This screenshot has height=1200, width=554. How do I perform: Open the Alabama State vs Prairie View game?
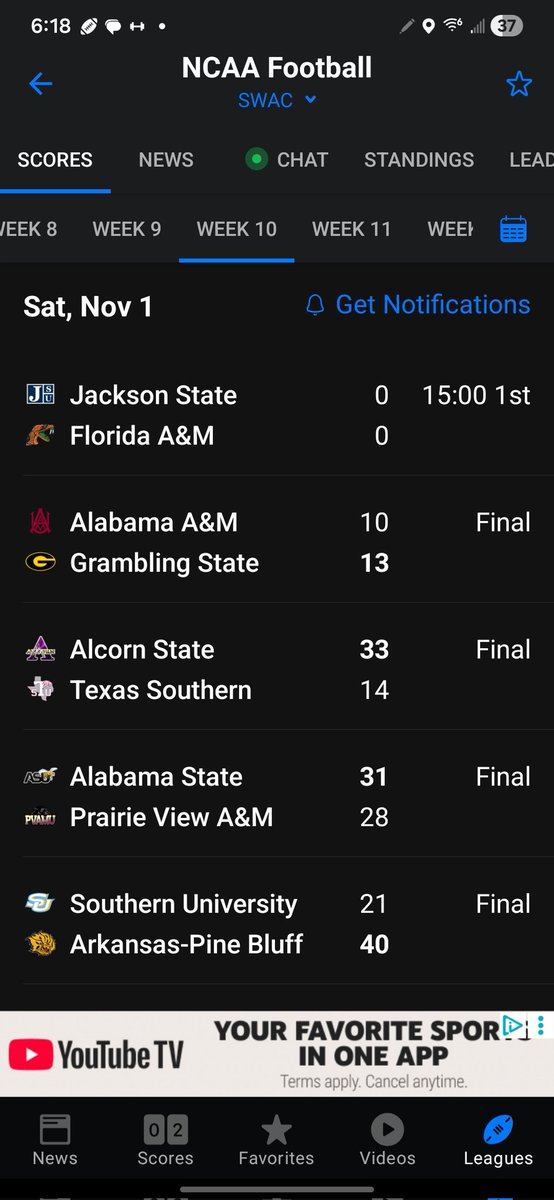click(x=277, y=796)
